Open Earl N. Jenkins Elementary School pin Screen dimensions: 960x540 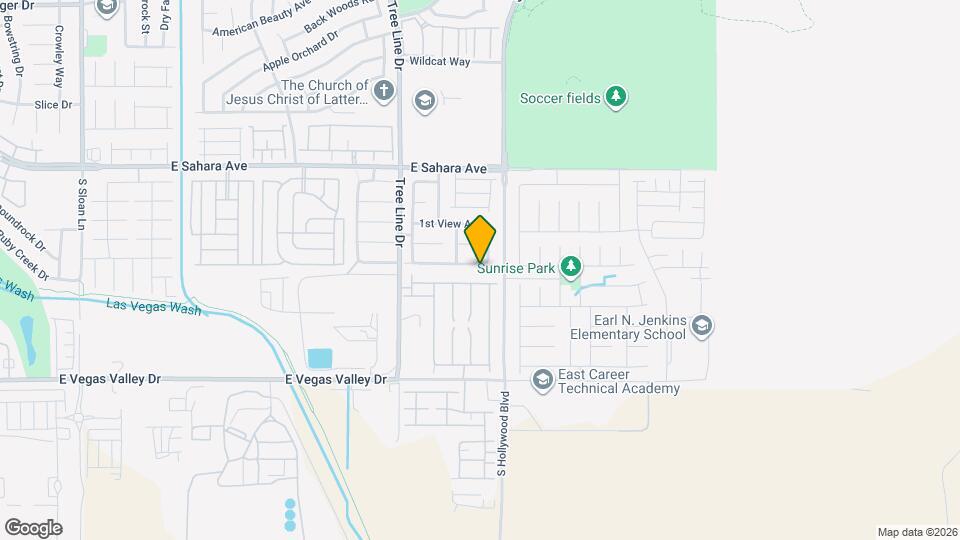pos(702,326)
